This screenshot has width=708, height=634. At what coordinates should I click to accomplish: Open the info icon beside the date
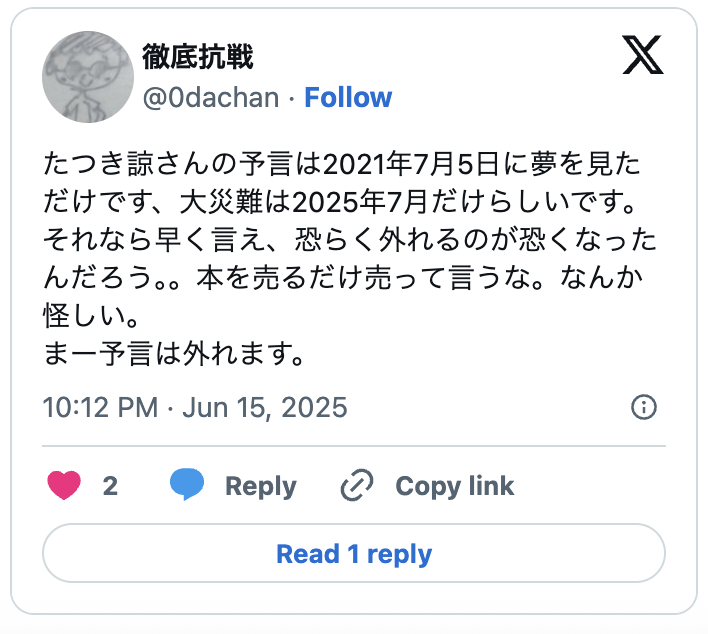coord(645,407)
